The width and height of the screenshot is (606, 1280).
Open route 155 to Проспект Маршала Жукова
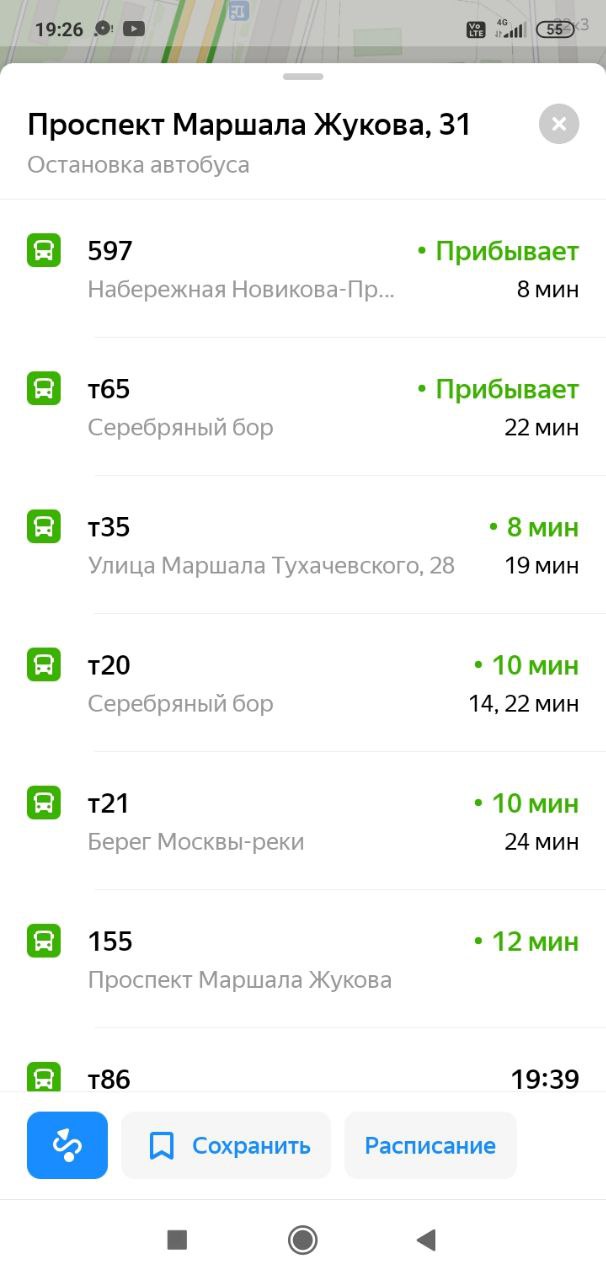(x=303, y=959)
